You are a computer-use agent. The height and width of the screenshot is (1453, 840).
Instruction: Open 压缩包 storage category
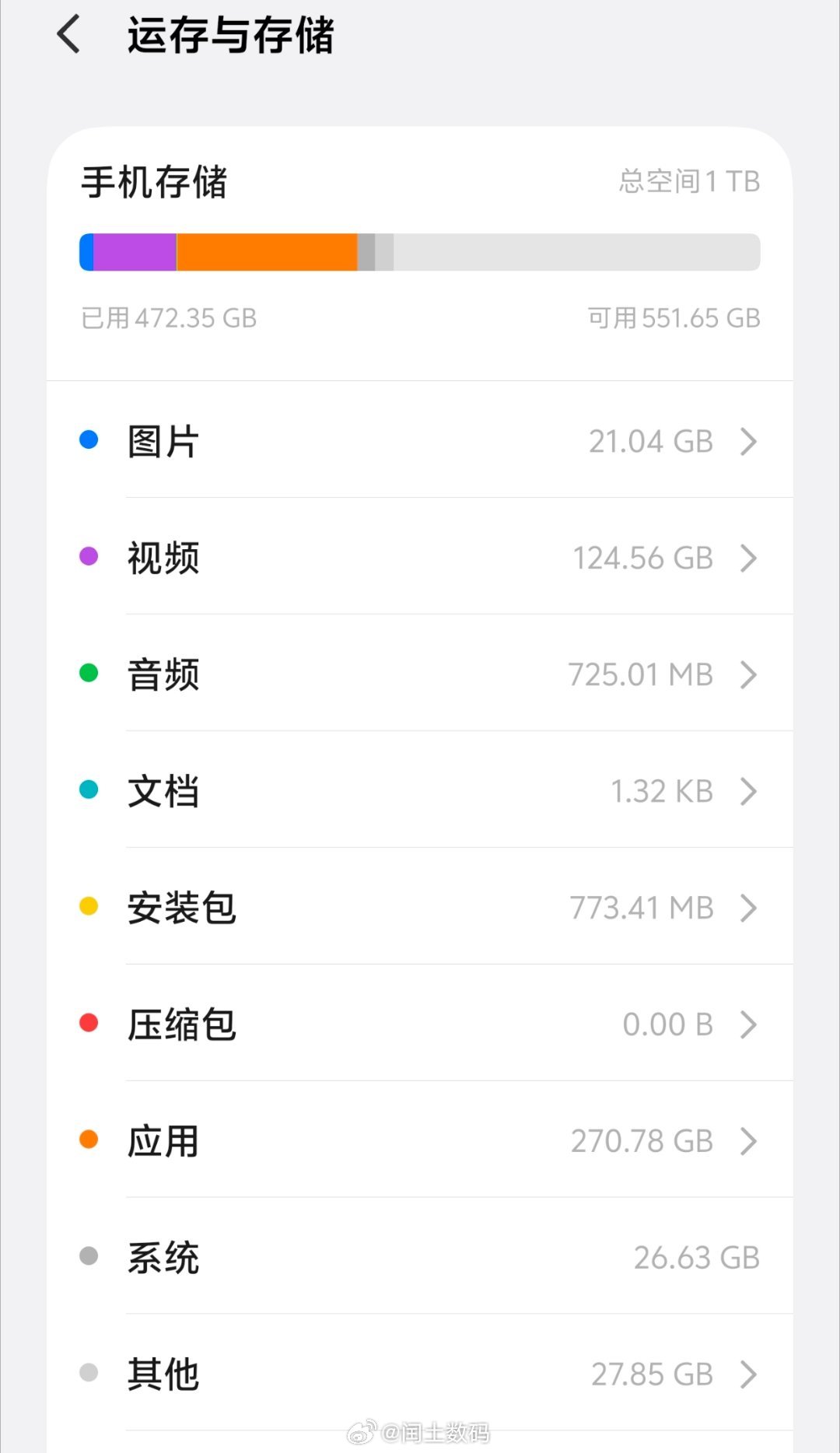420,1024
